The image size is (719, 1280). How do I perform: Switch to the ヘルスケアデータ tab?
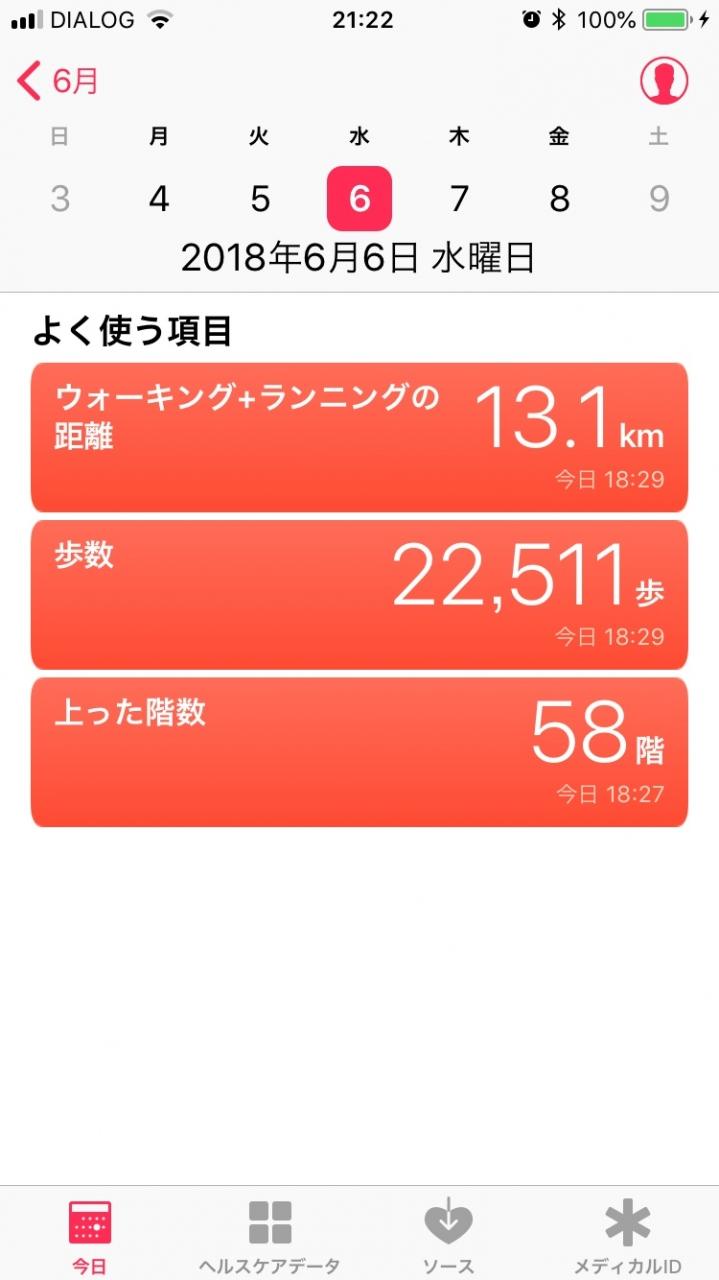(269, 1236)
